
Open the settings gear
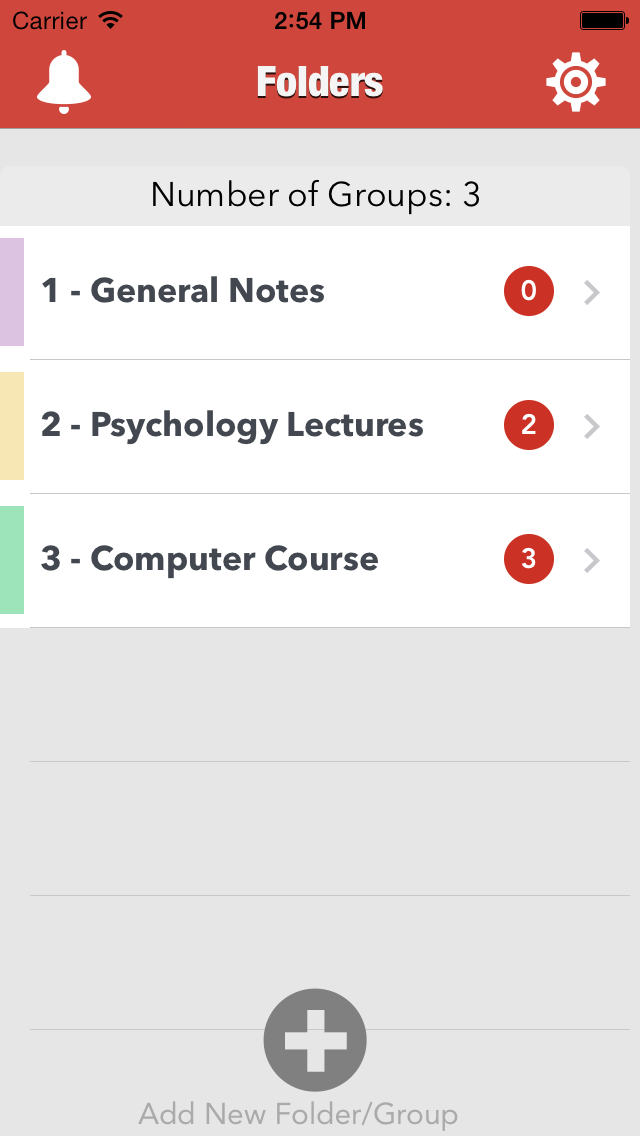coord(575,82)
